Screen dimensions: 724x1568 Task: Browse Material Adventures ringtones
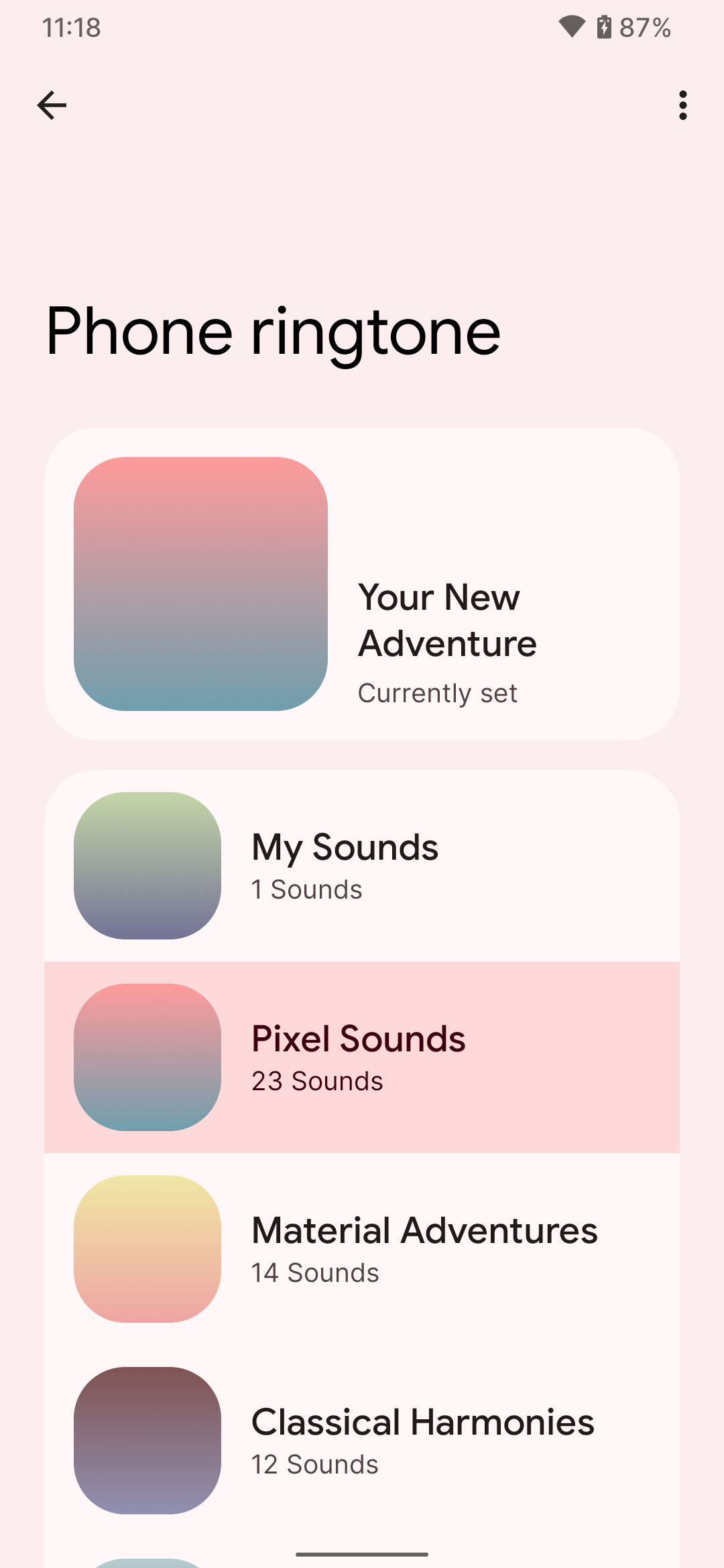pyautogui.click(x=362, y=1249)
